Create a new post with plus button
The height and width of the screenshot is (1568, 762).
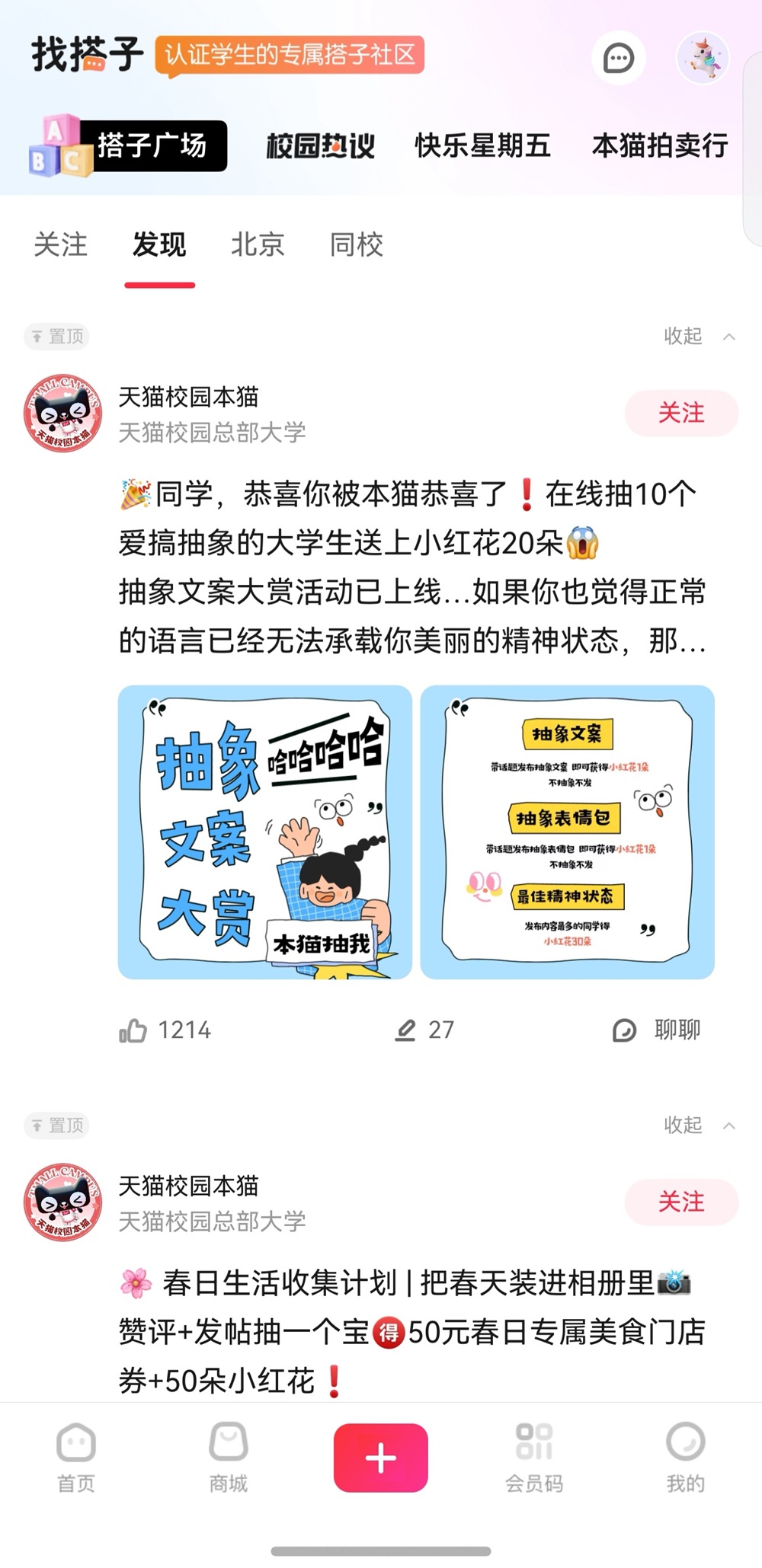[380, 1458]
